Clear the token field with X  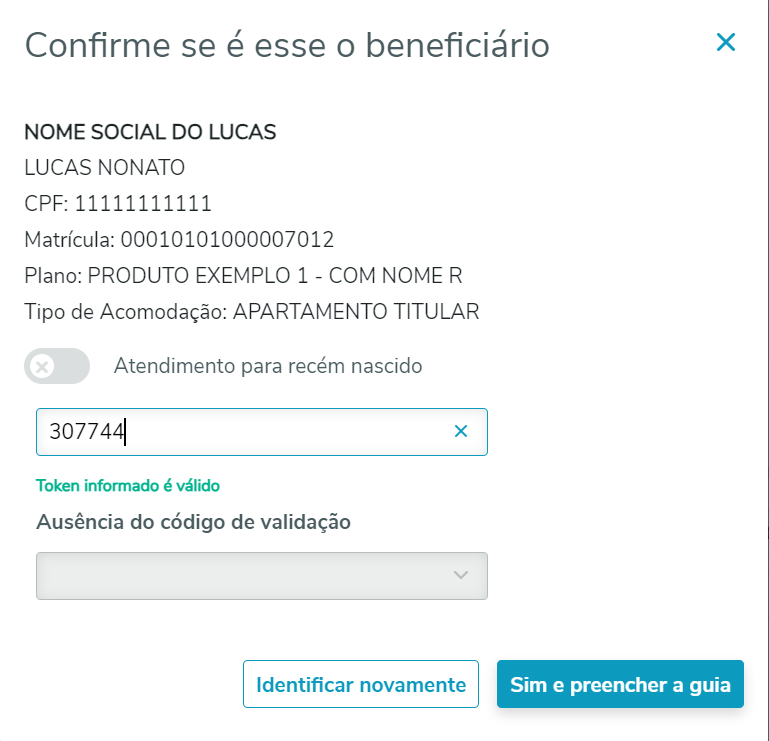[461, 432]
